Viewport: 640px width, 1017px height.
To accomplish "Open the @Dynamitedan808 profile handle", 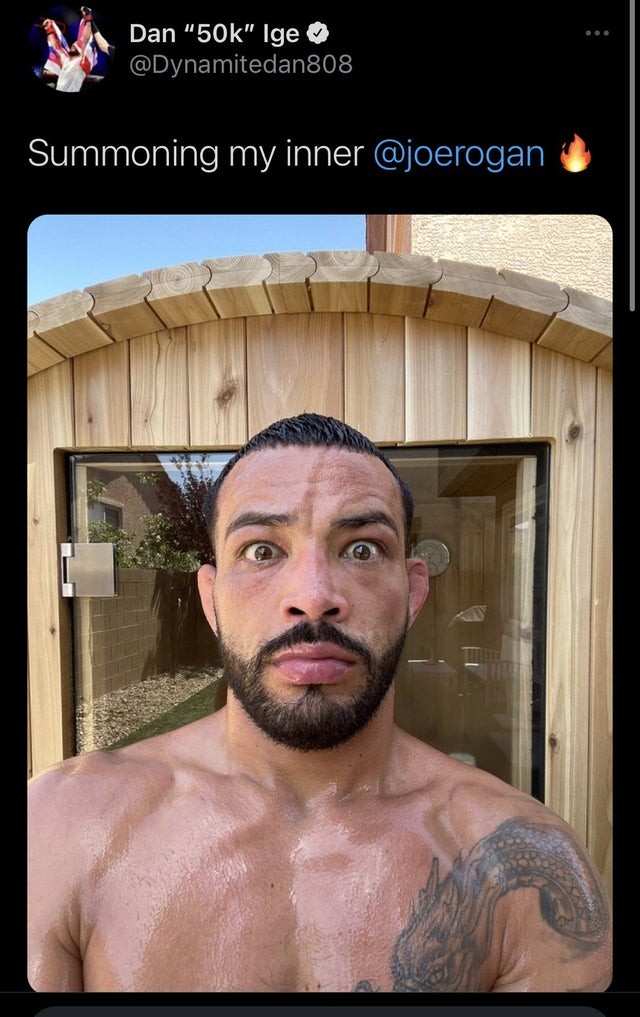I will (240, 65).
